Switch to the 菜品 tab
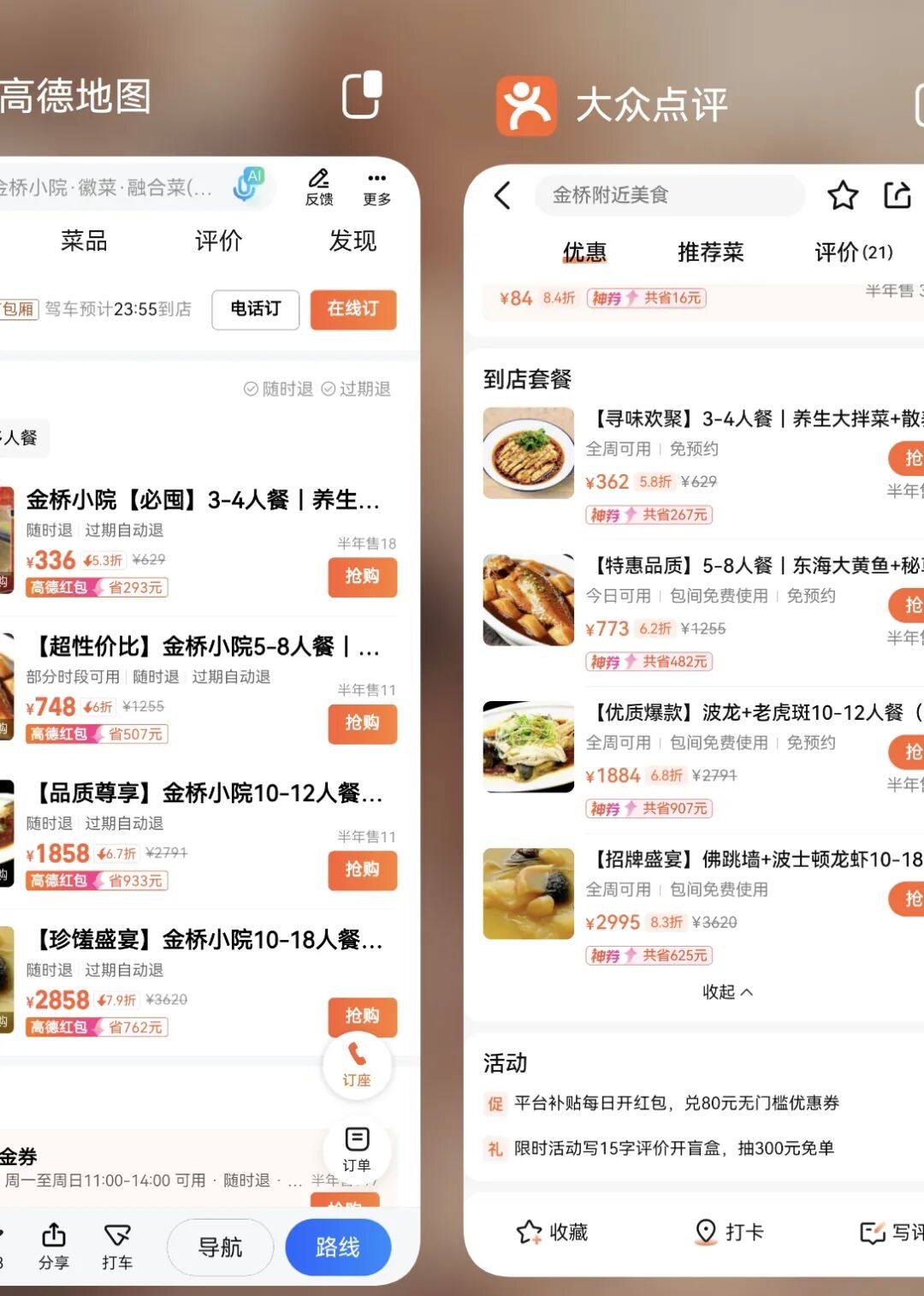 (84, 241)
